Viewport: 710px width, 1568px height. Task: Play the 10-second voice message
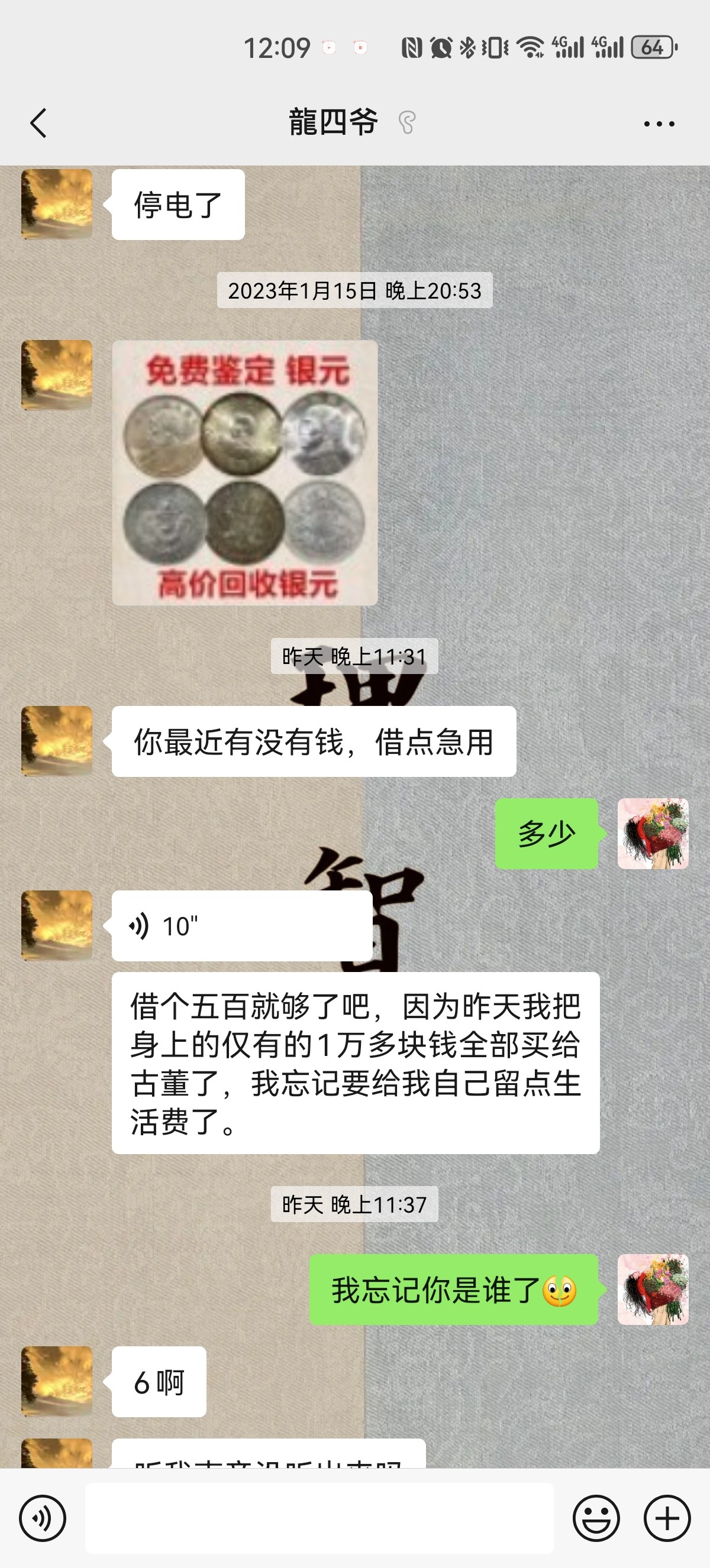pyautogui.click(x=242, y=926)
